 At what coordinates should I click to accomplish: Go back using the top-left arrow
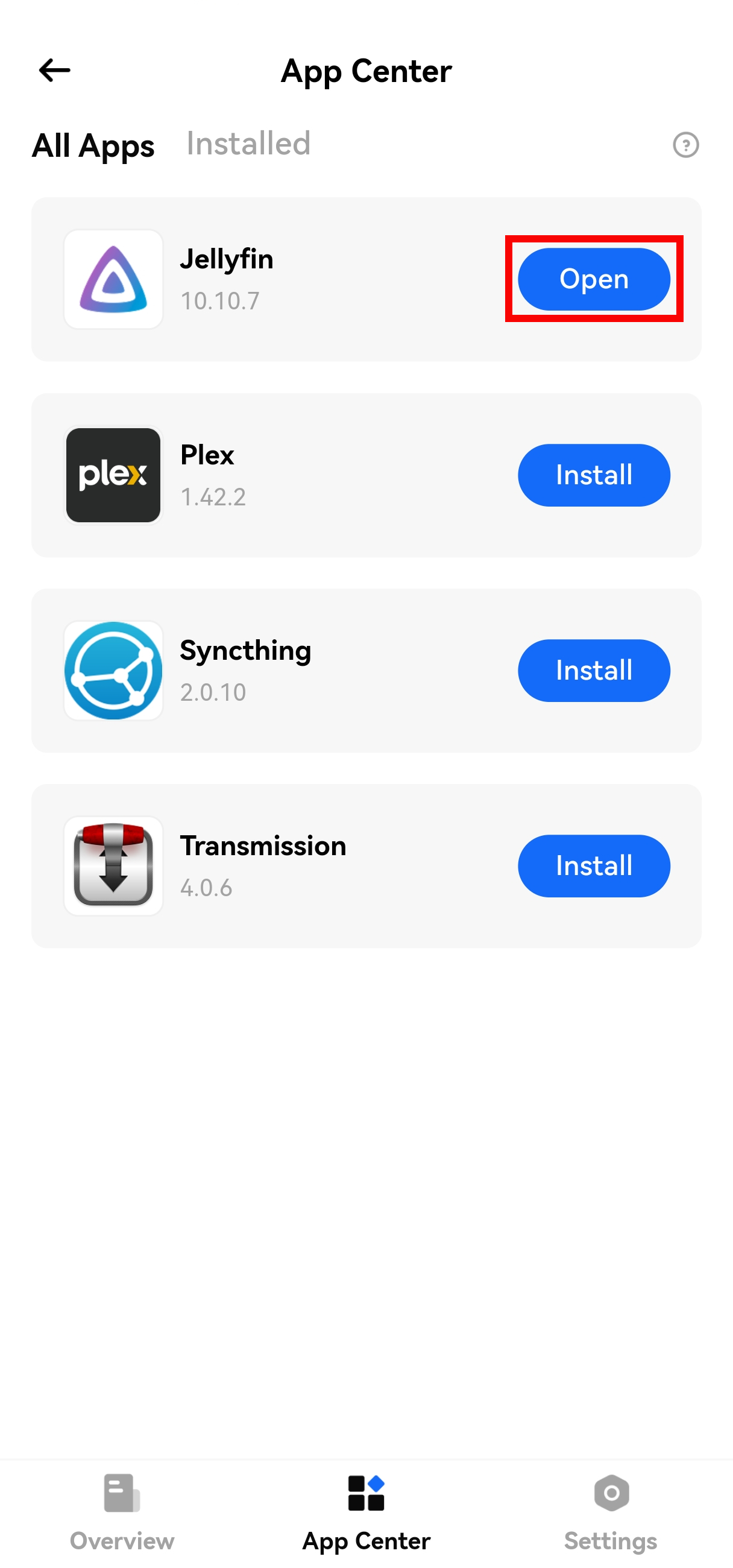pos(54,71)
